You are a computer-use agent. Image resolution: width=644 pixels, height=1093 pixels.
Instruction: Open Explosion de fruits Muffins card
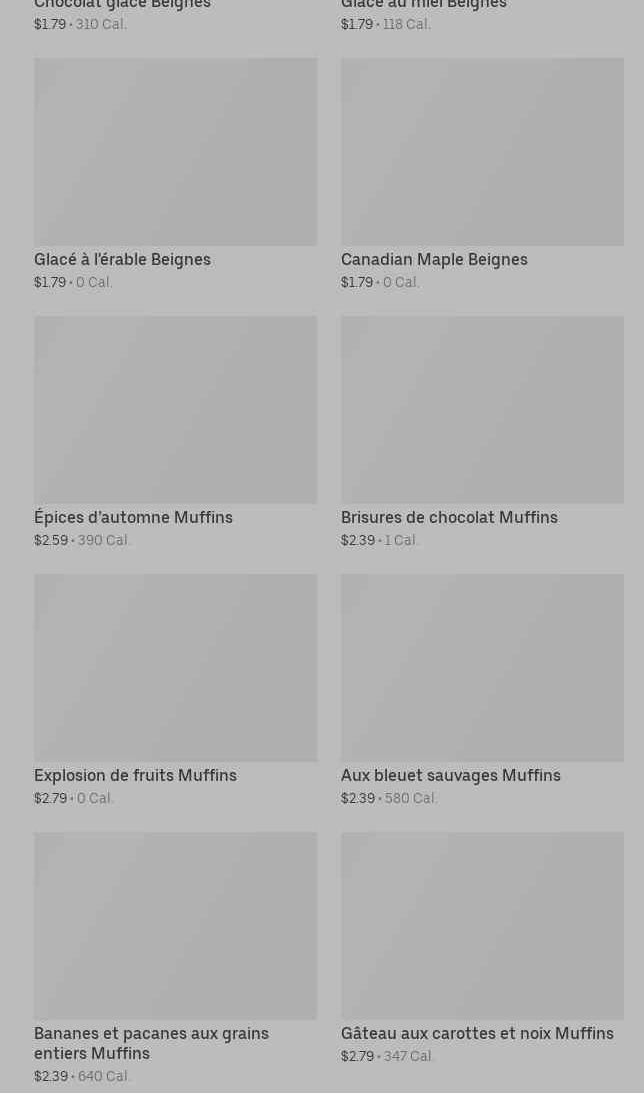[x=175, y=668]
